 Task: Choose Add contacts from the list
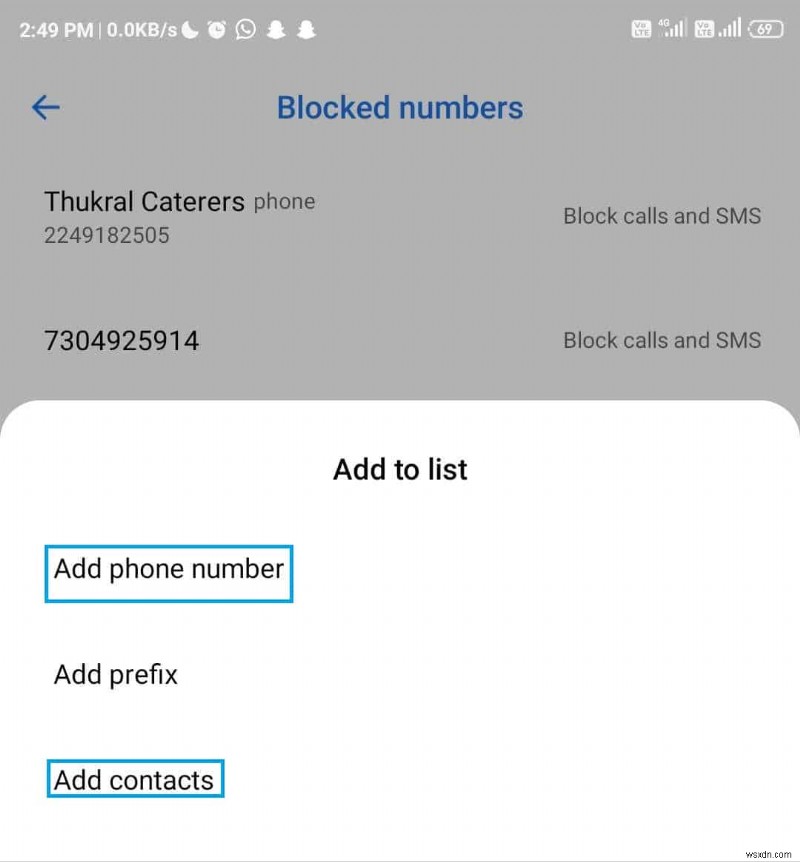click(x=135, y=780)
